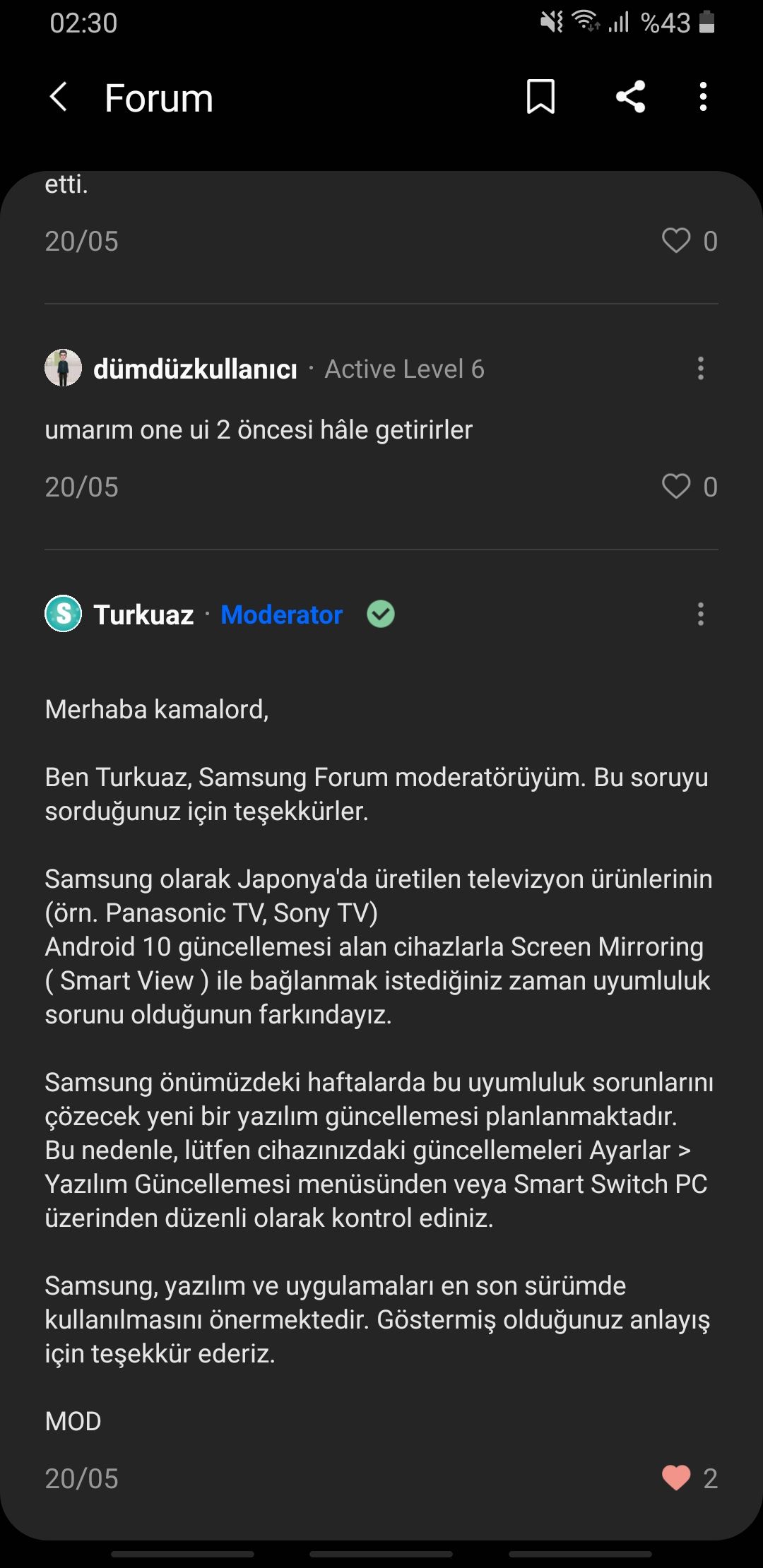Open options for dümdüzkullanıcı's comment

(x=700, y=368)
